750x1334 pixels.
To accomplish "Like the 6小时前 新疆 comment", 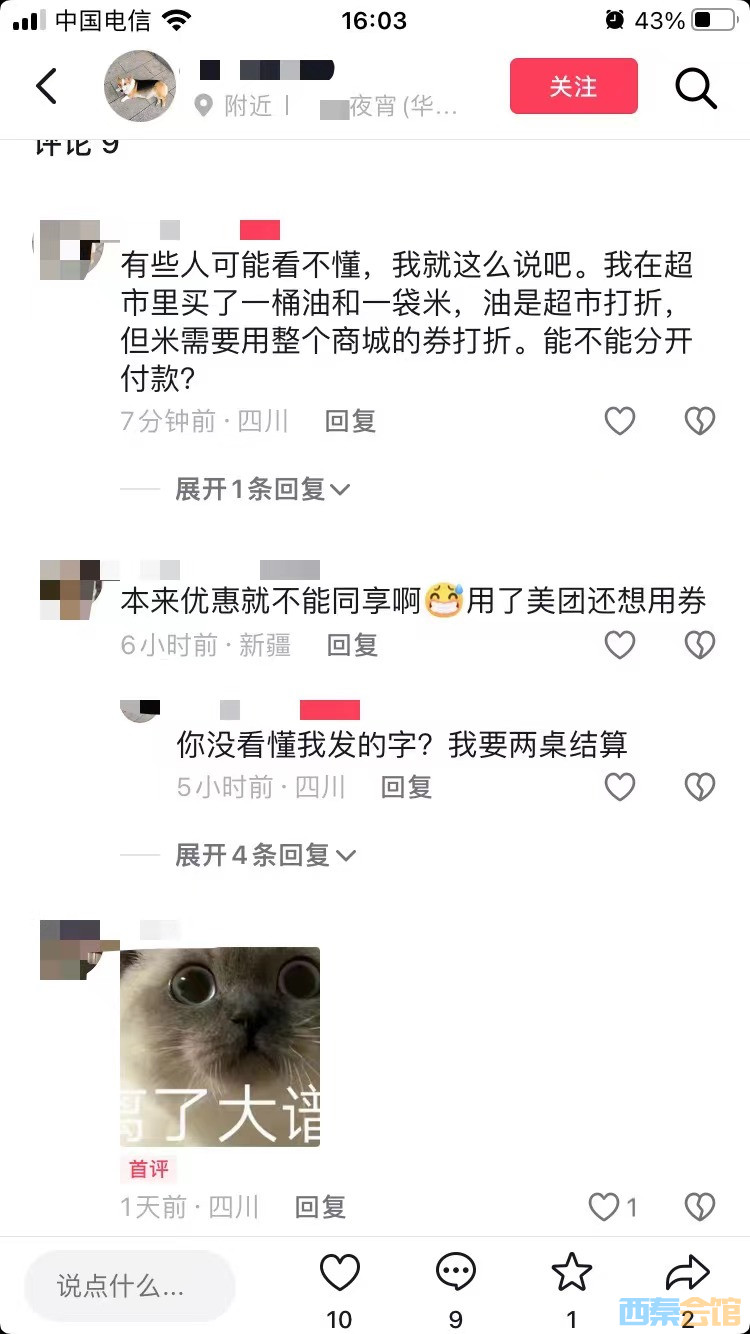I will (x=620, y=645).
